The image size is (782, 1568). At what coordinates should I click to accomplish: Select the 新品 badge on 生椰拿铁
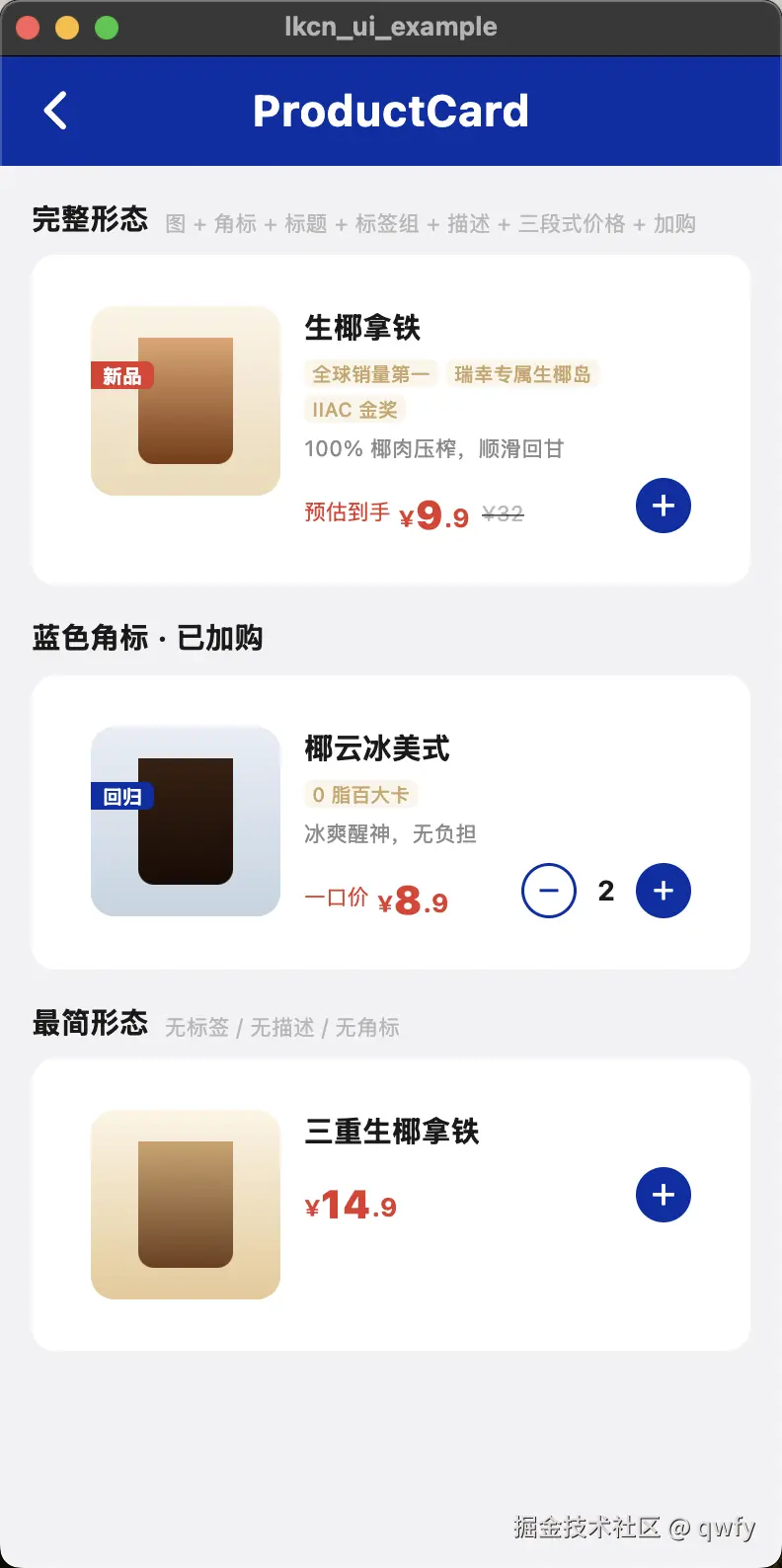pyautogui.click(x=120, y=375)
